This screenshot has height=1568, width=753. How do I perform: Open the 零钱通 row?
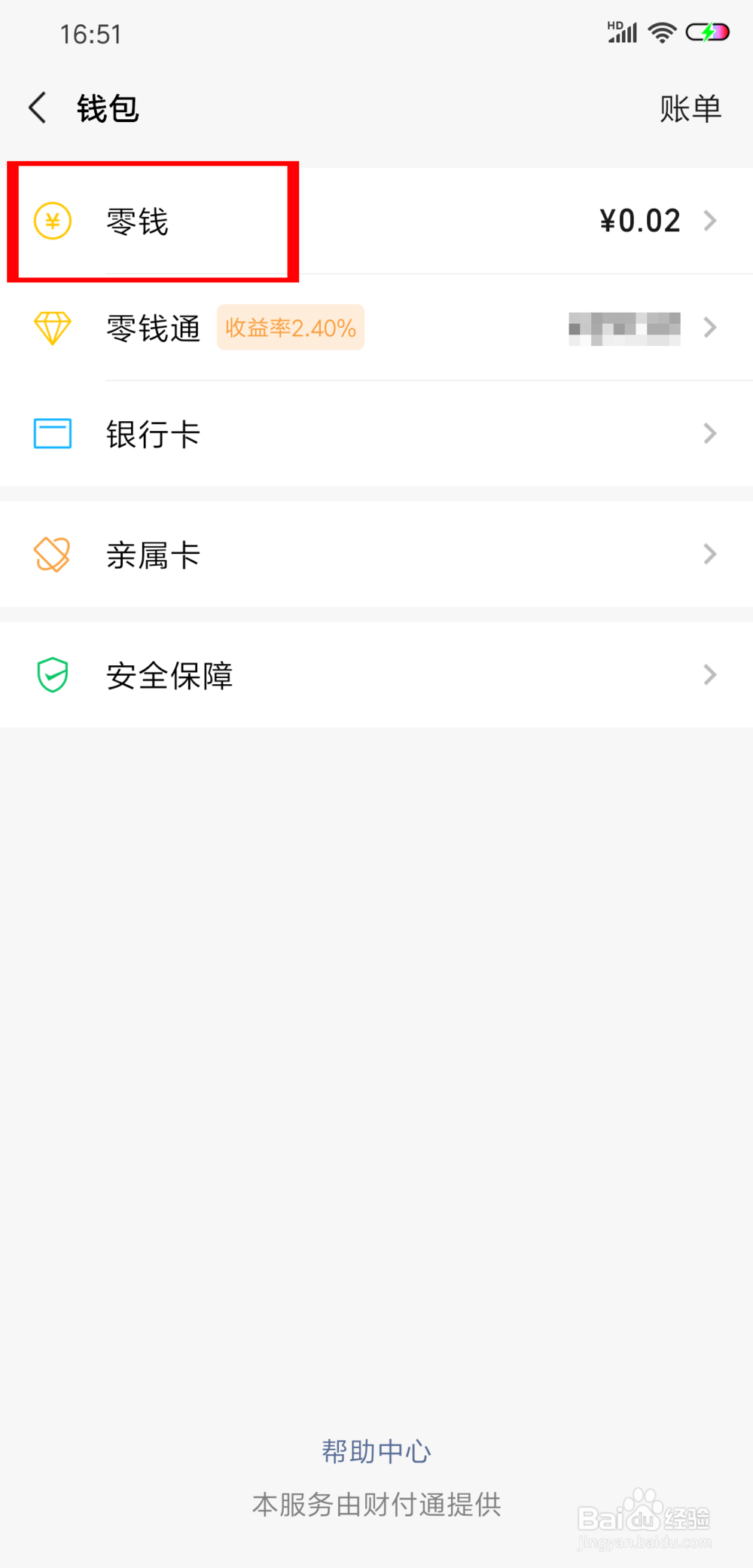(x=376, y=328)
